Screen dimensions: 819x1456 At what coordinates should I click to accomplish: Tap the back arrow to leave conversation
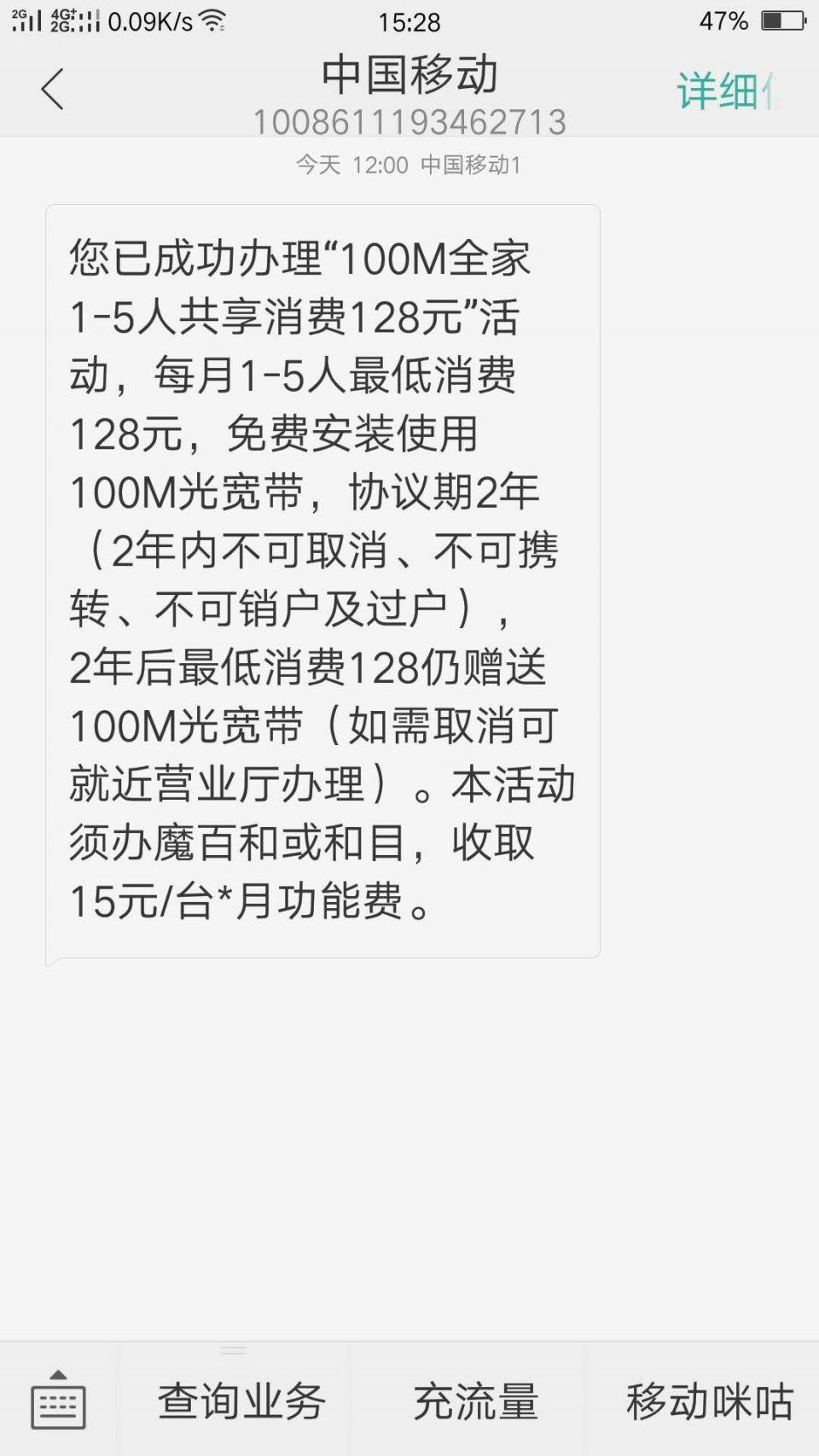(x=53, y=90)
